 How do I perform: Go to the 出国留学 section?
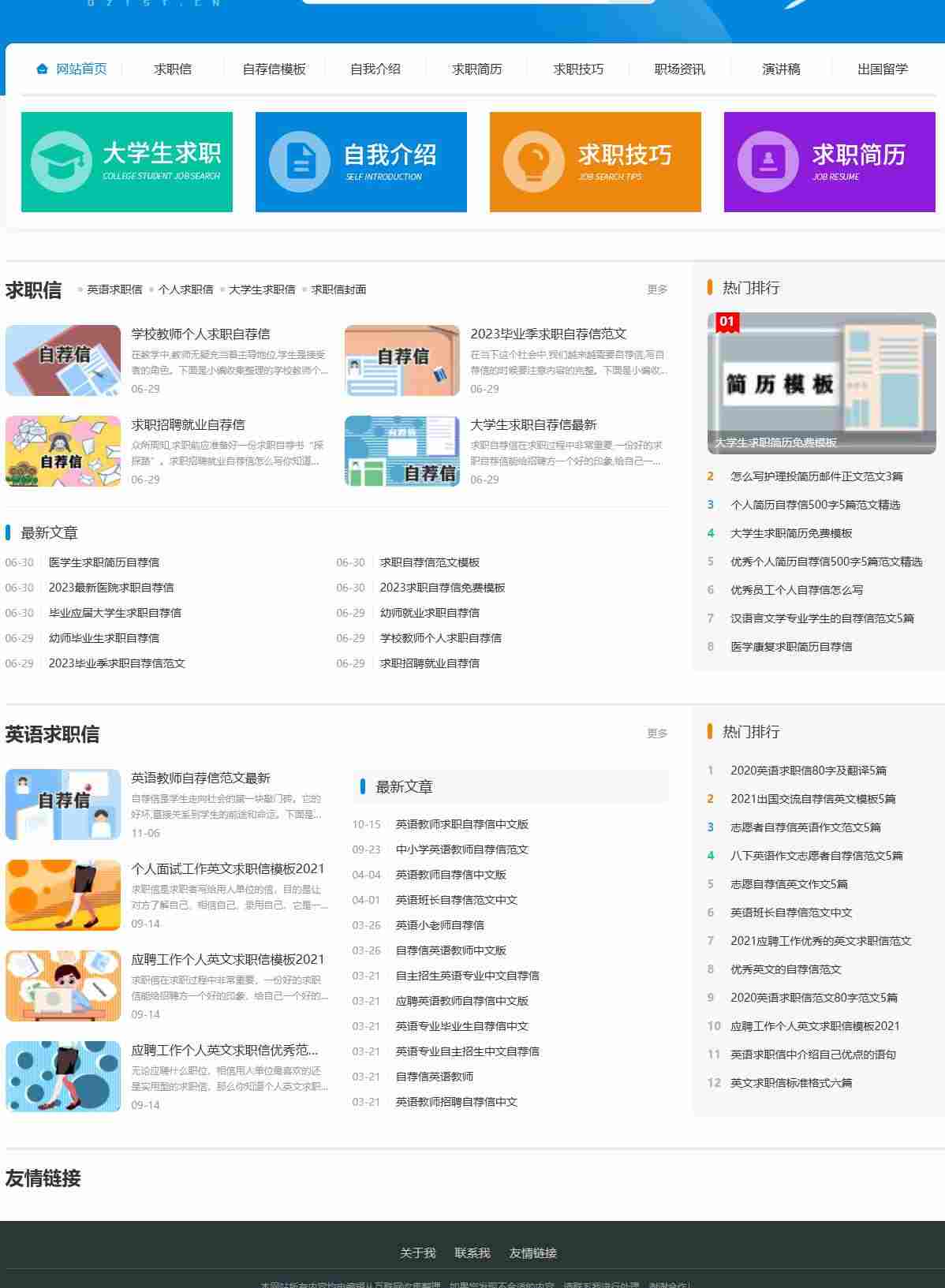click(x=882, y=69)
